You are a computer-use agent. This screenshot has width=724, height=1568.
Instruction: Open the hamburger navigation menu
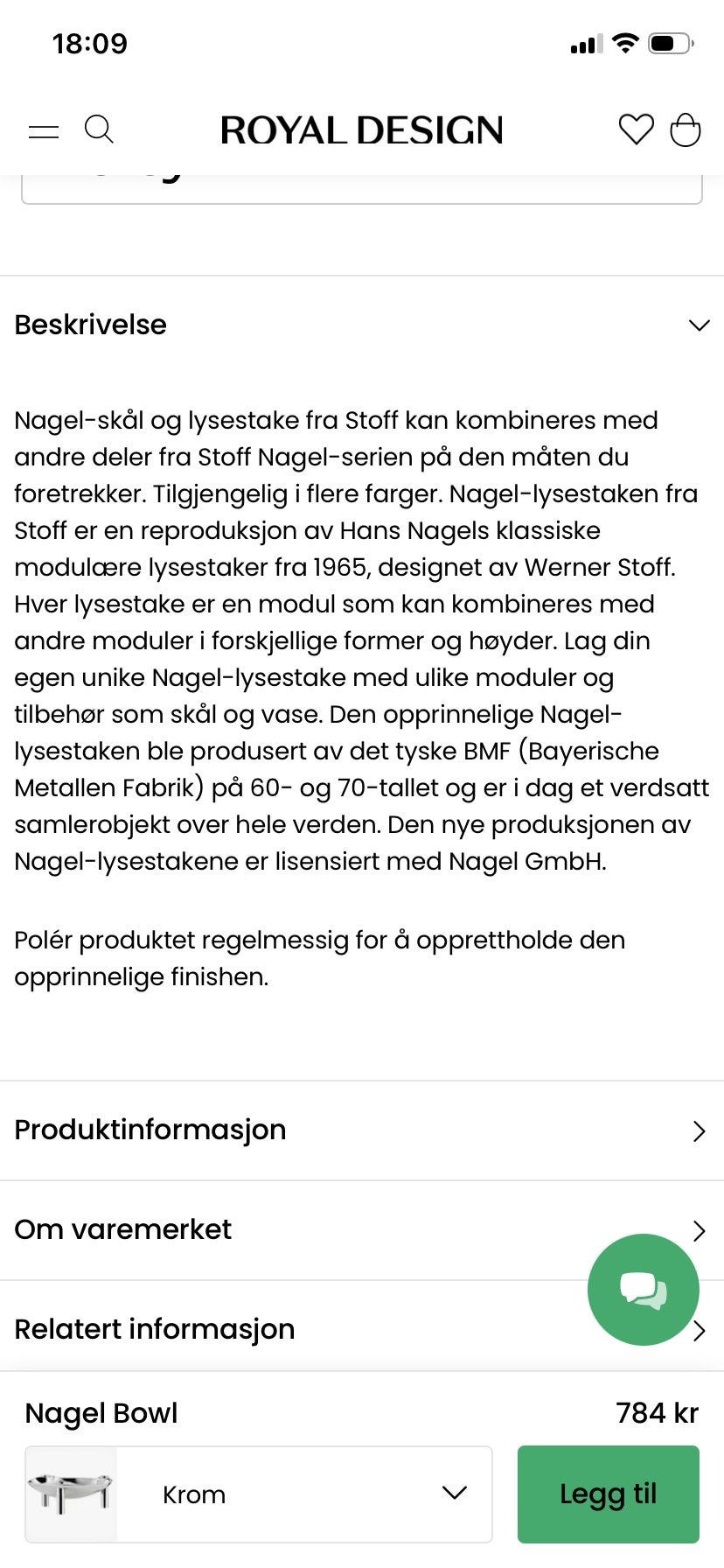click(x=43, y=129)
